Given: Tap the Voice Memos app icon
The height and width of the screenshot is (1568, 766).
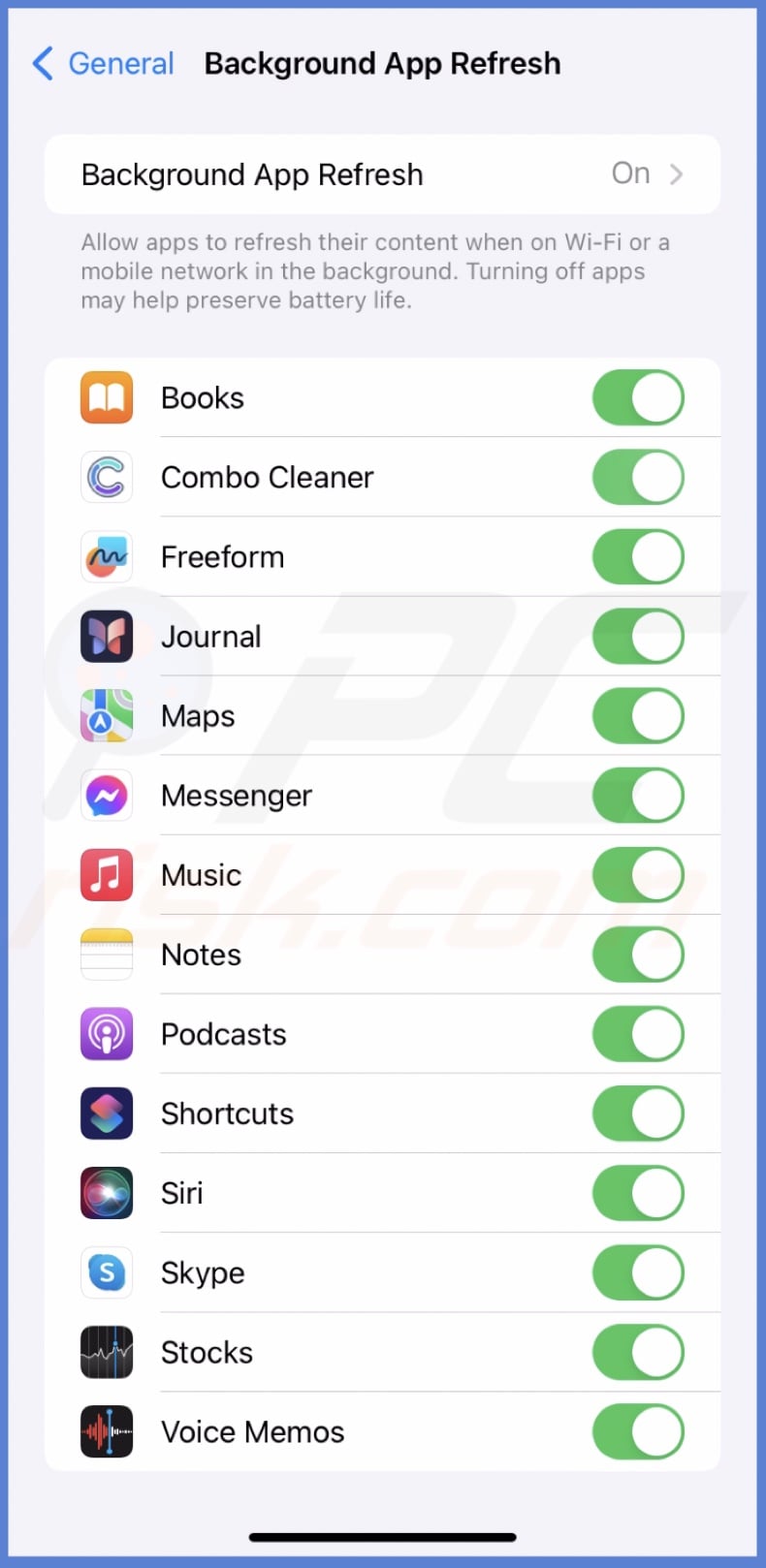Looking at the screenshot, I should click(107, 1431).
